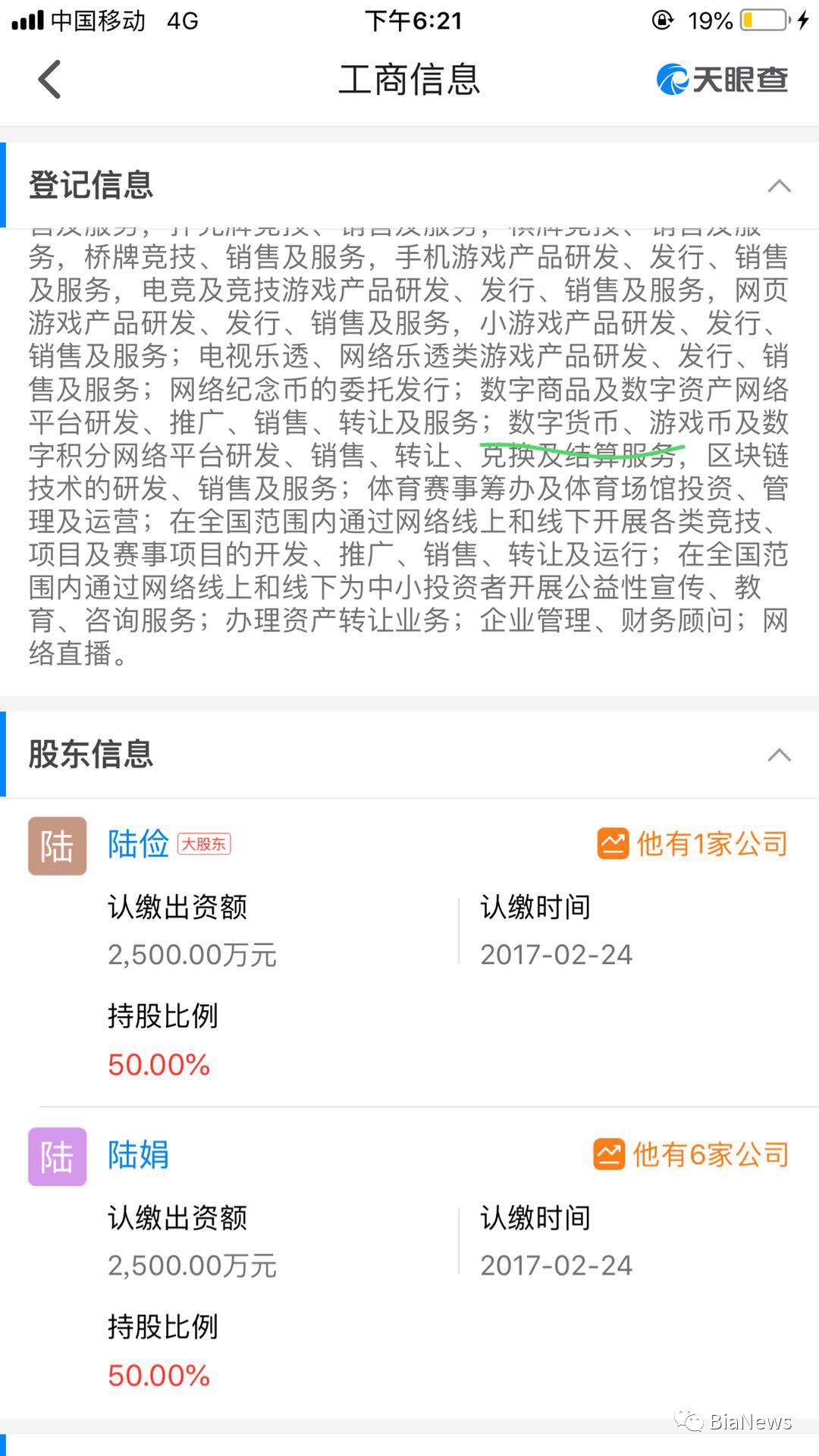Image resolution: width=819 pixels, height=1456 pixels.
Task: Go back from 工商信息 page
Action: point(50,80)
